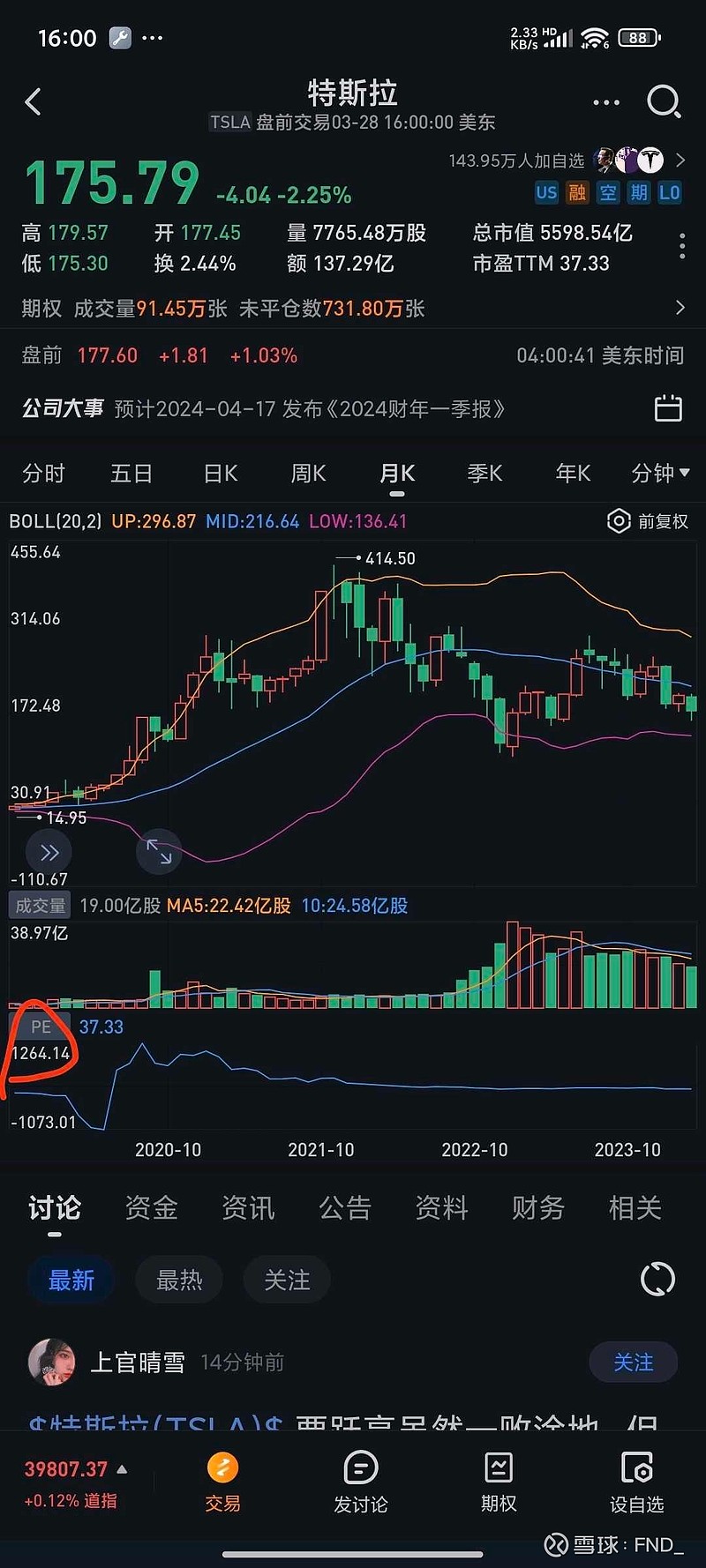Open the 财务 financials tab
The image size is (706, 1568).
pyautogui.click(x=537, y=1208)
